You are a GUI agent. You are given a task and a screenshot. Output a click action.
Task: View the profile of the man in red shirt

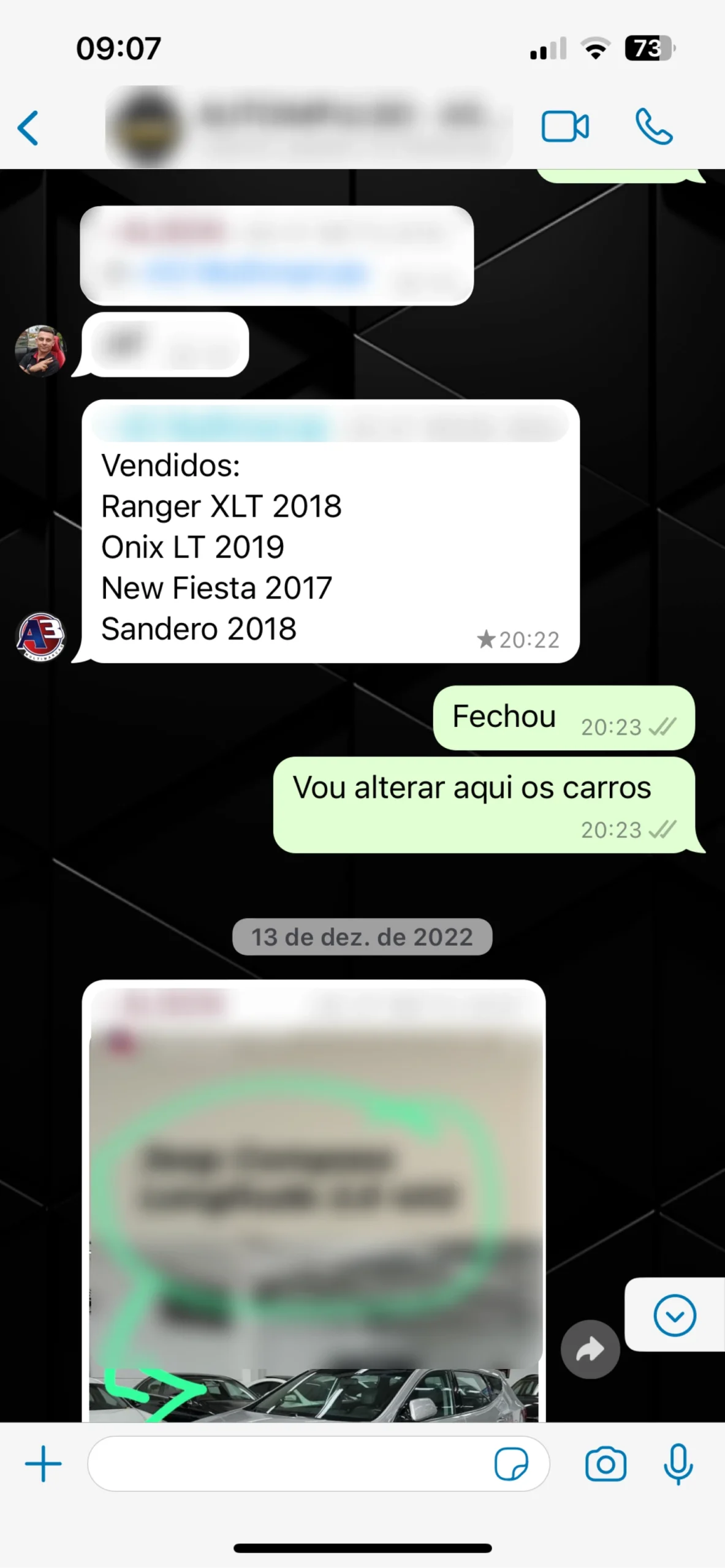[x=40, y=350]
